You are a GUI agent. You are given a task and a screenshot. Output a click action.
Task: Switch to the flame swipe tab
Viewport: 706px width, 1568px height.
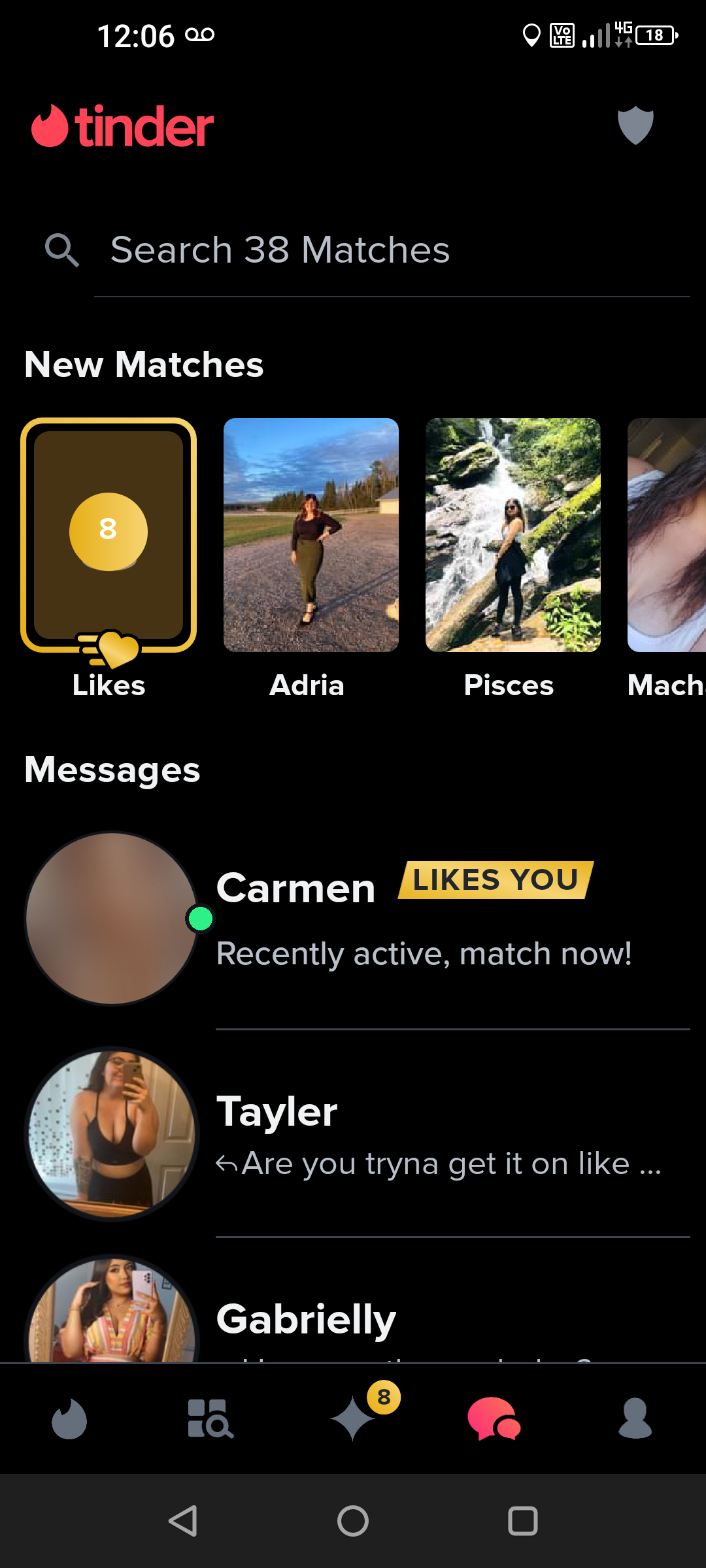point(69,1419)
